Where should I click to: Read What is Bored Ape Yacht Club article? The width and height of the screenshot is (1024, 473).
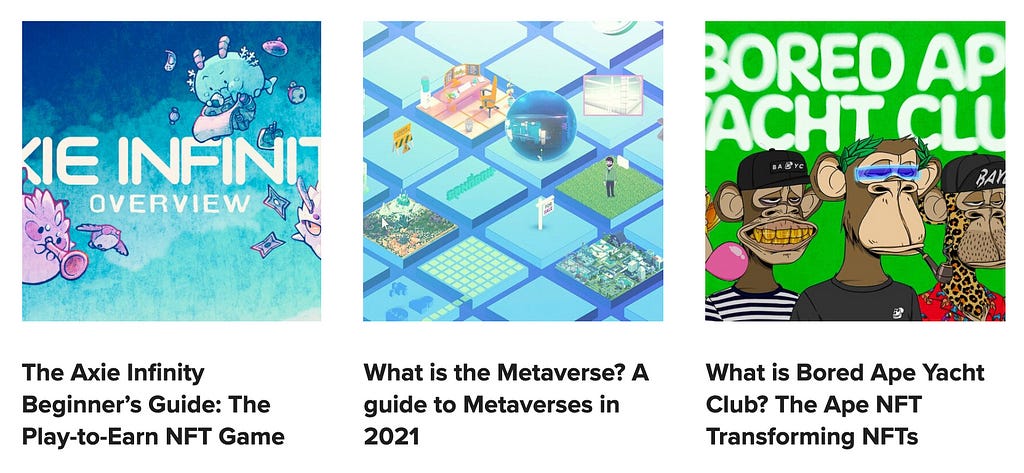click(845, 404)
